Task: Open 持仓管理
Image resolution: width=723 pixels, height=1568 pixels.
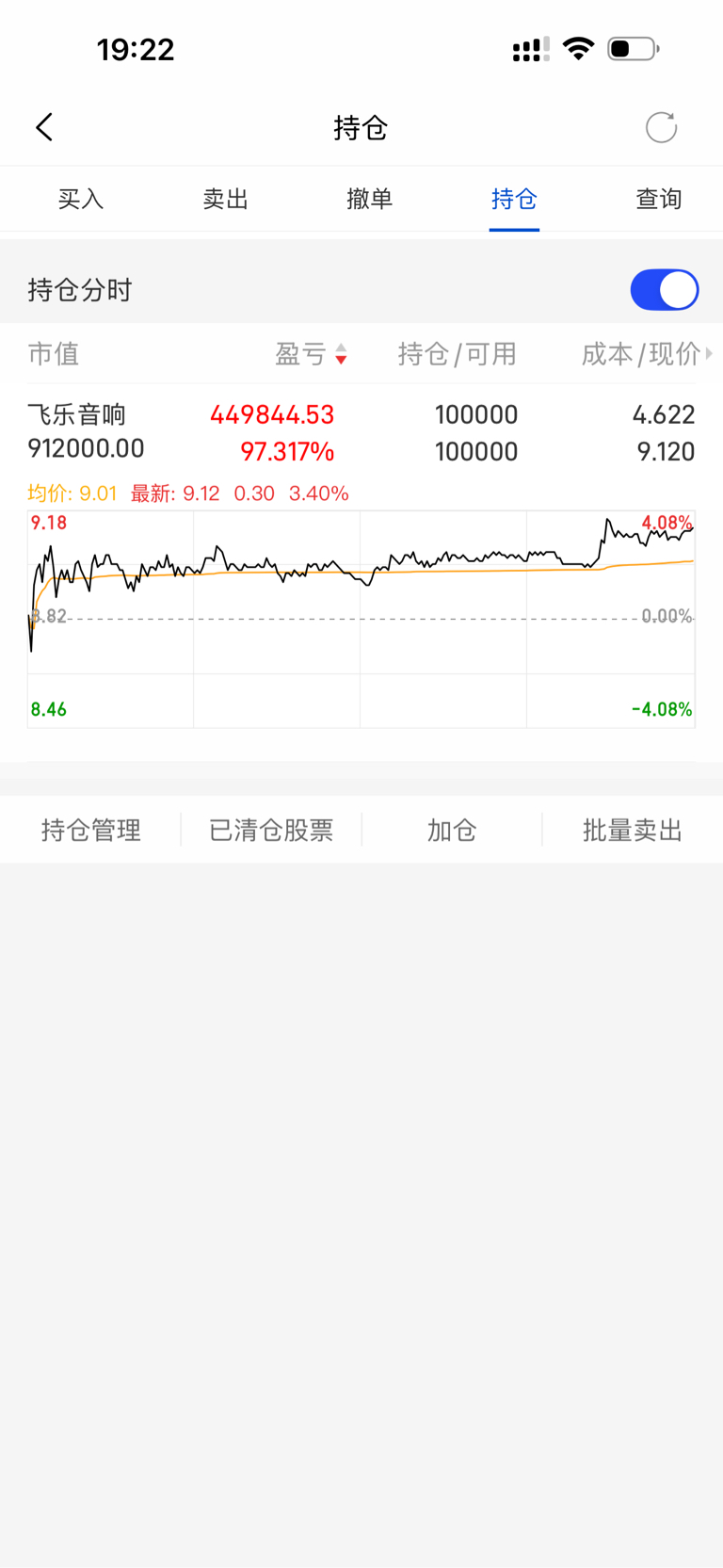Action: [x=91, y=830]
